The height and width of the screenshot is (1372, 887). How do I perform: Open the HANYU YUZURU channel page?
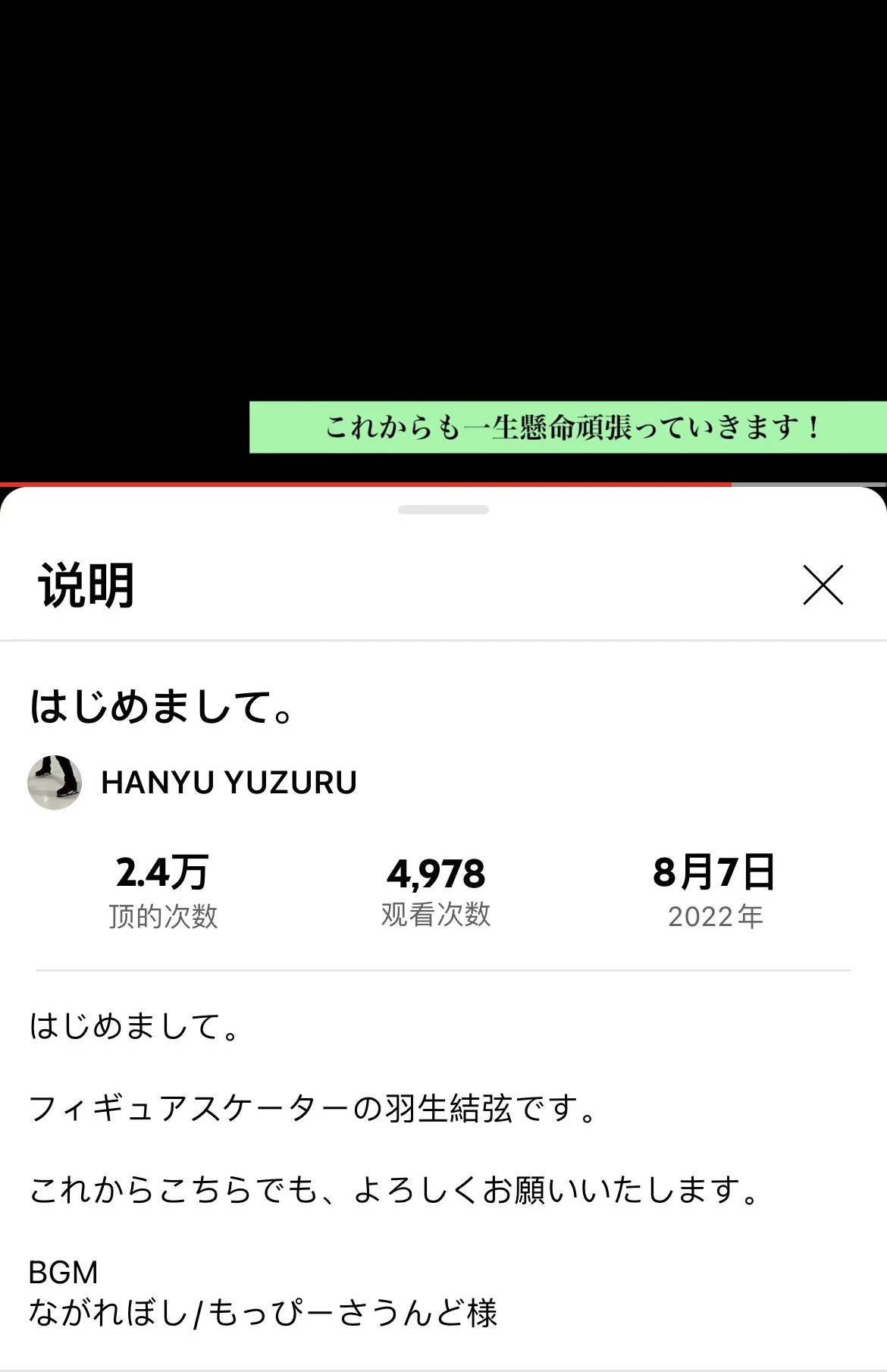(229, 783)
